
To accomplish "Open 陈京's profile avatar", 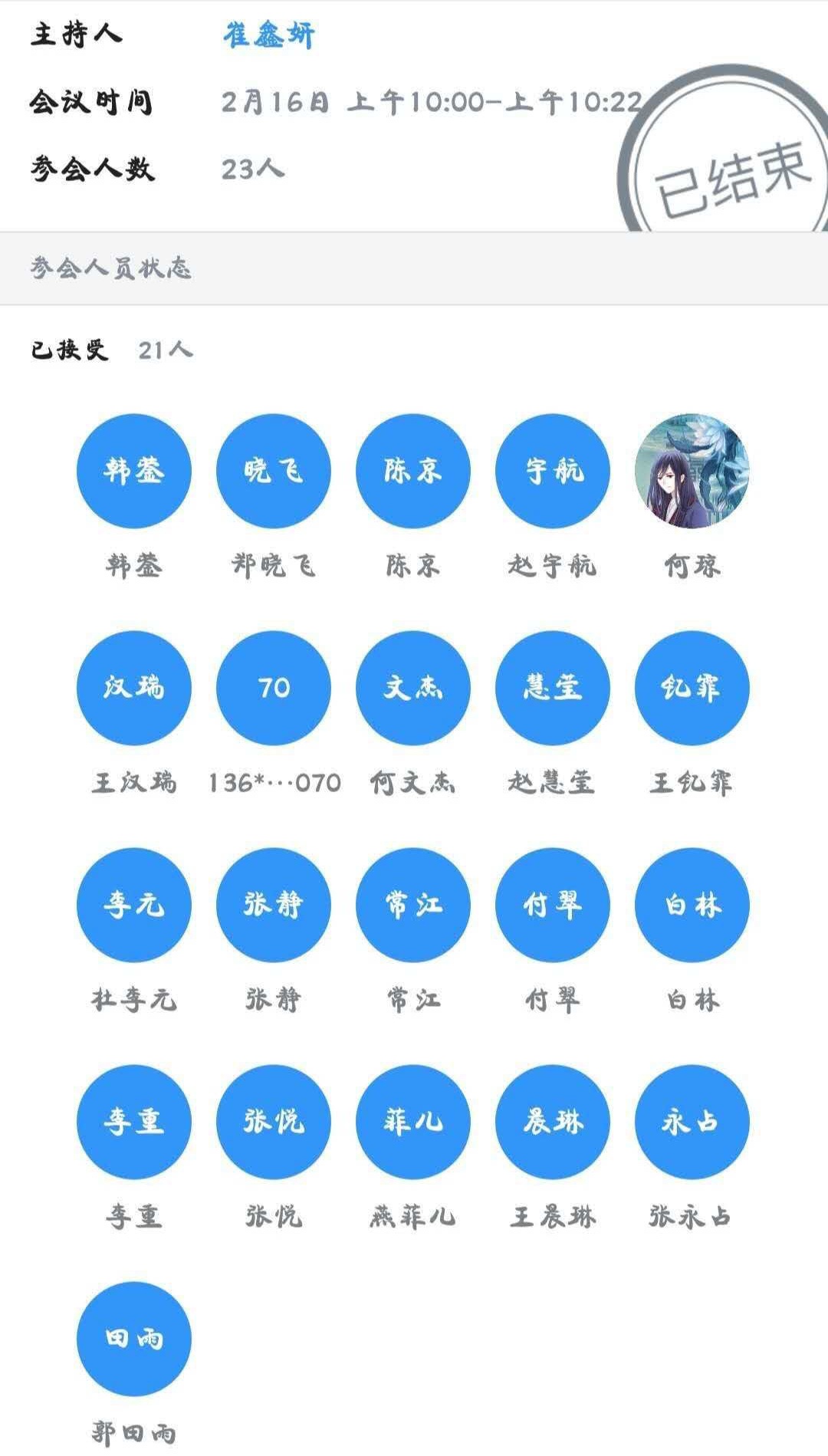I will [412, 471].
